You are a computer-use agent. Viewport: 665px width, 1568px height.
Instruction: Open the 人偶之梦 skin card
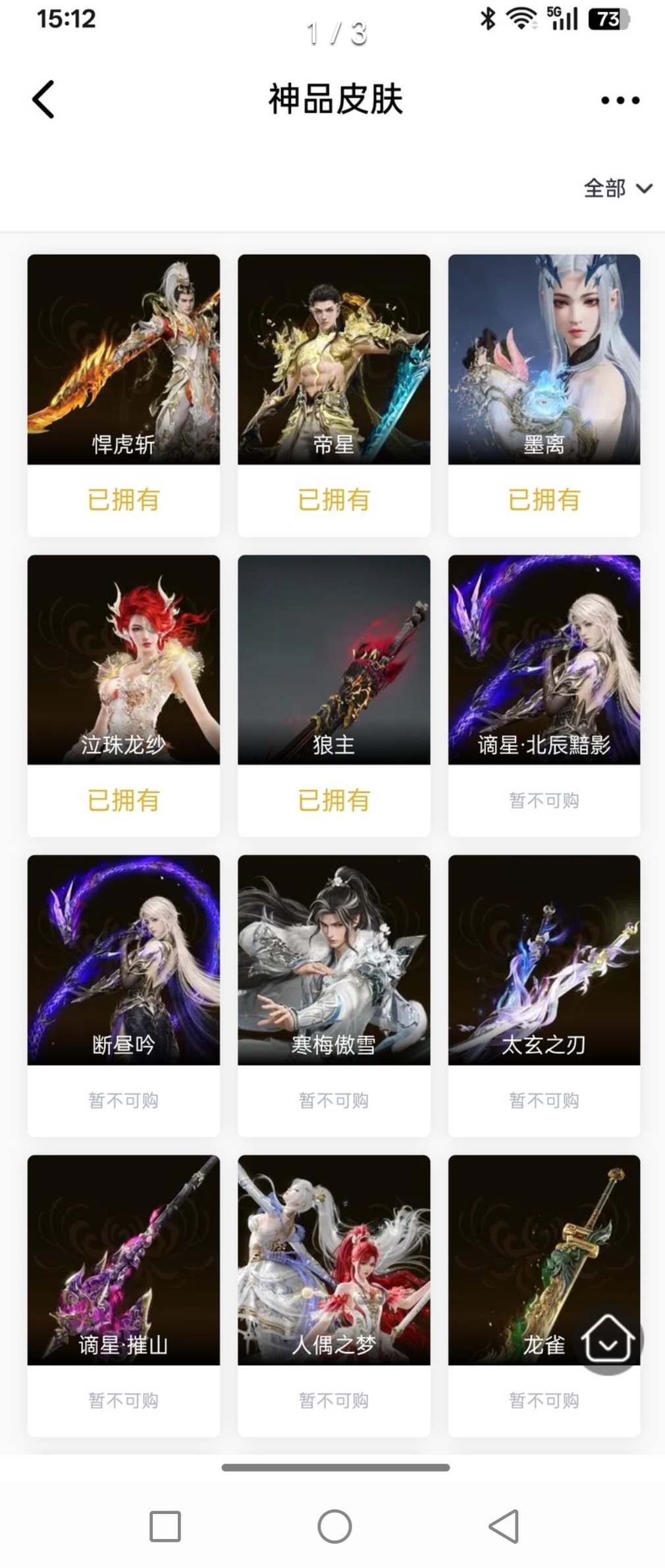point(334,1260)
